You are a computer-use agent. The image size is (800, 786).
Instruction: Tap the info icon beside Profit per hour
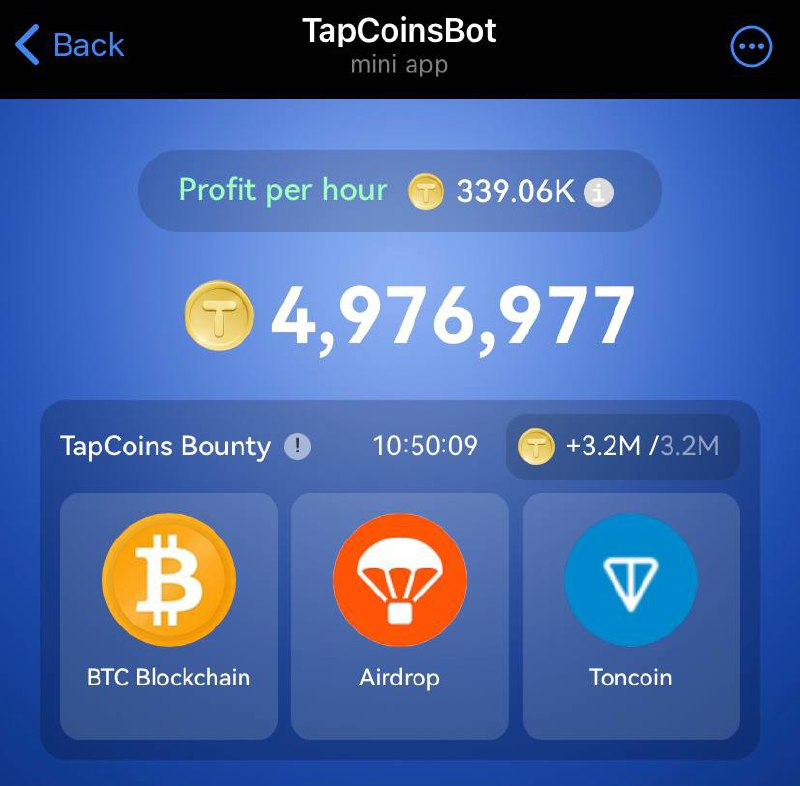pos(598,192)
